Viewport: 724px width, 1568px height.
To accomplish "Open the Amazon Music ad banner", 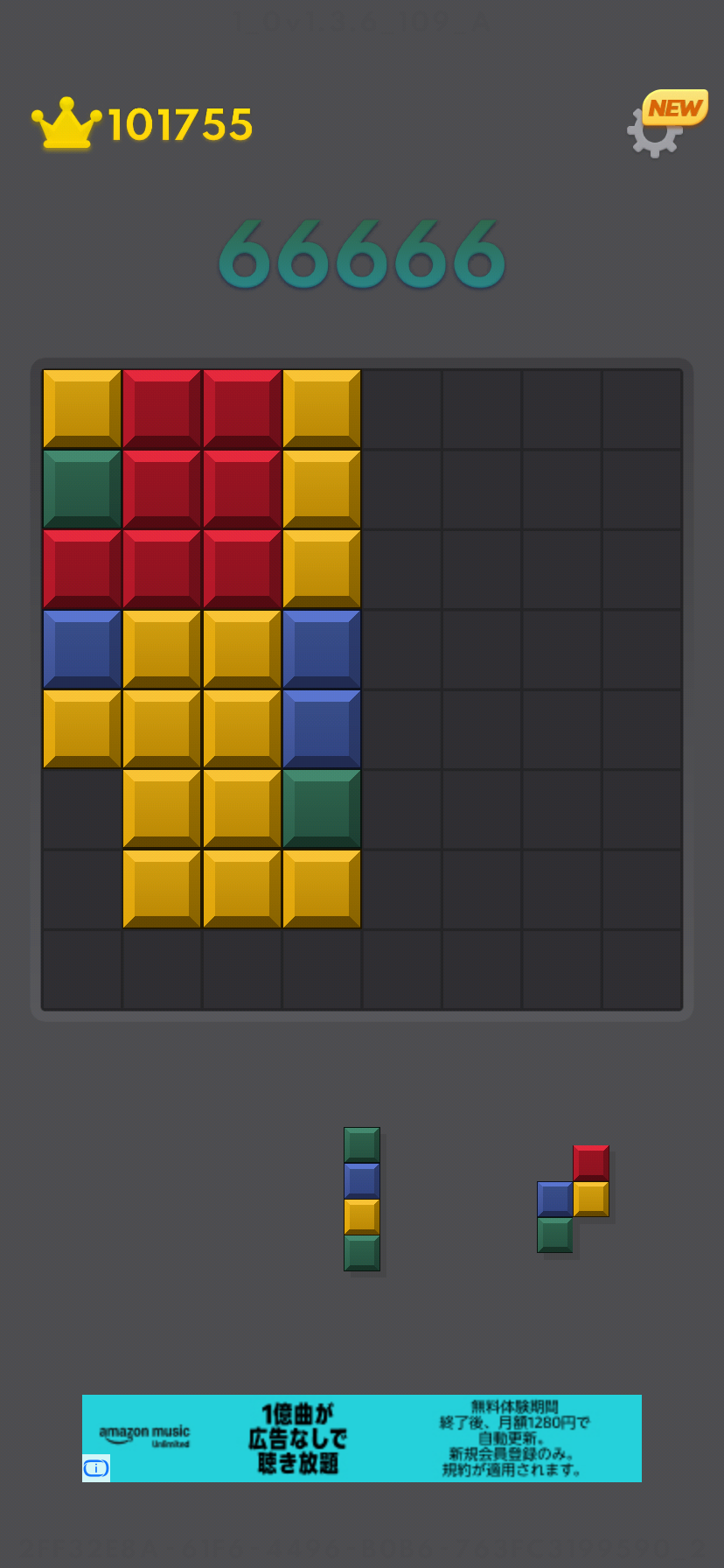I will pyautogui.click(x=362, y=1438).
